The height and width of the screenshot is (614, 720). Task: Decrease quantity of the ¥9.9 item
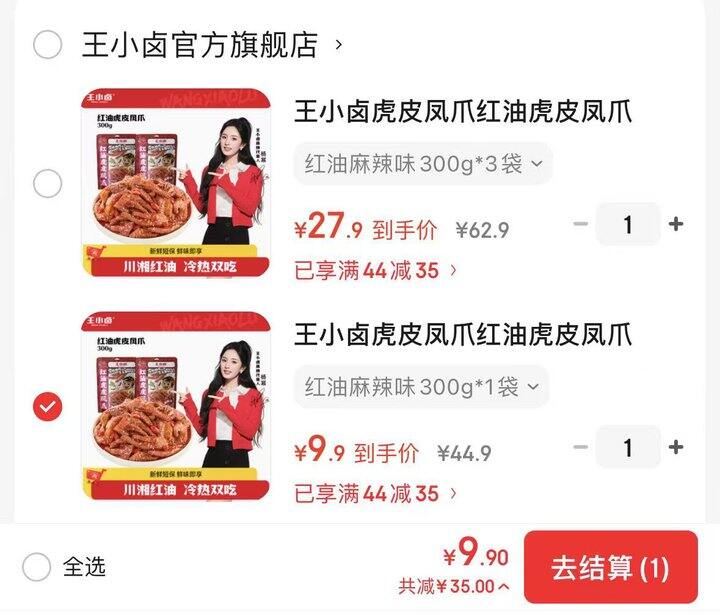[x=581, y=447]
